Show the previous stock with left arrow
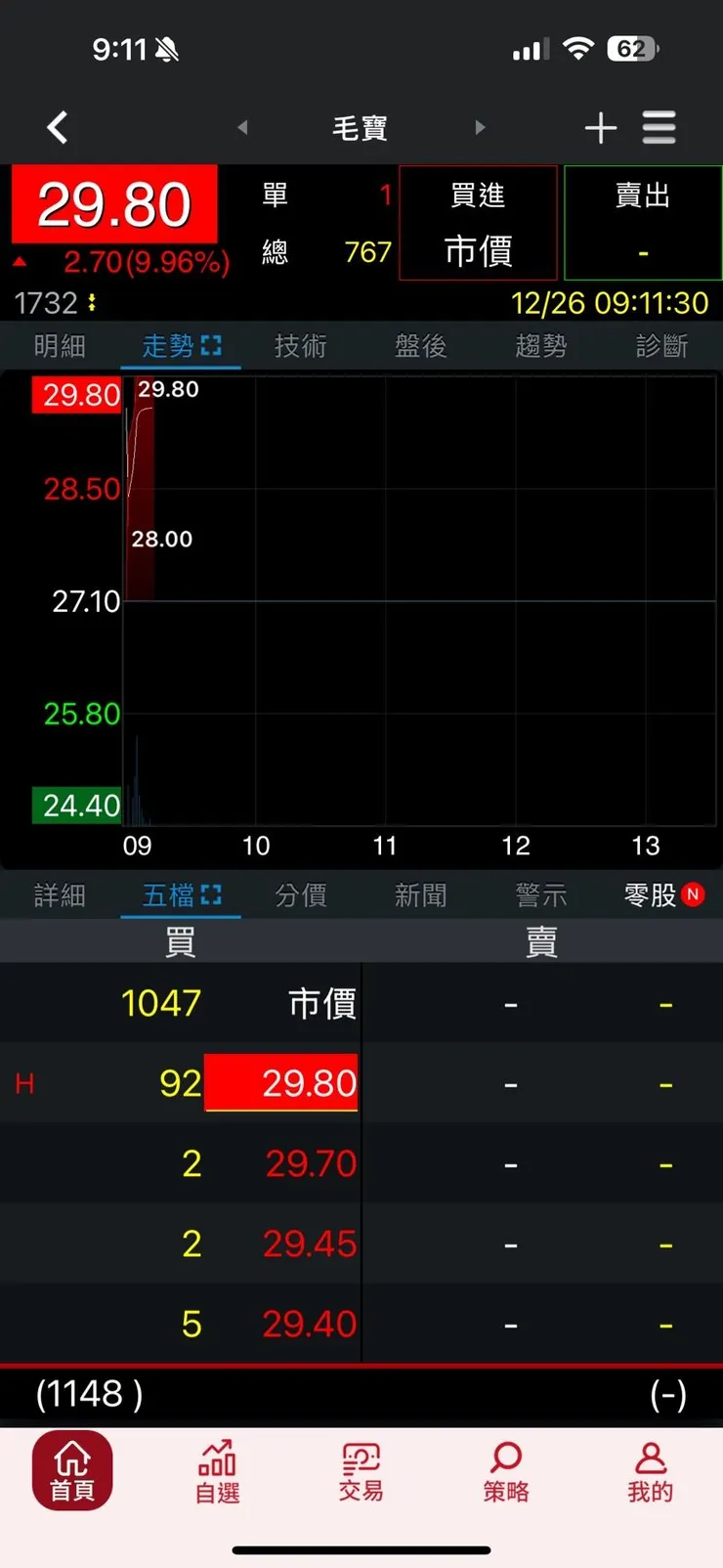723x1568 pixels. point(242,127)
